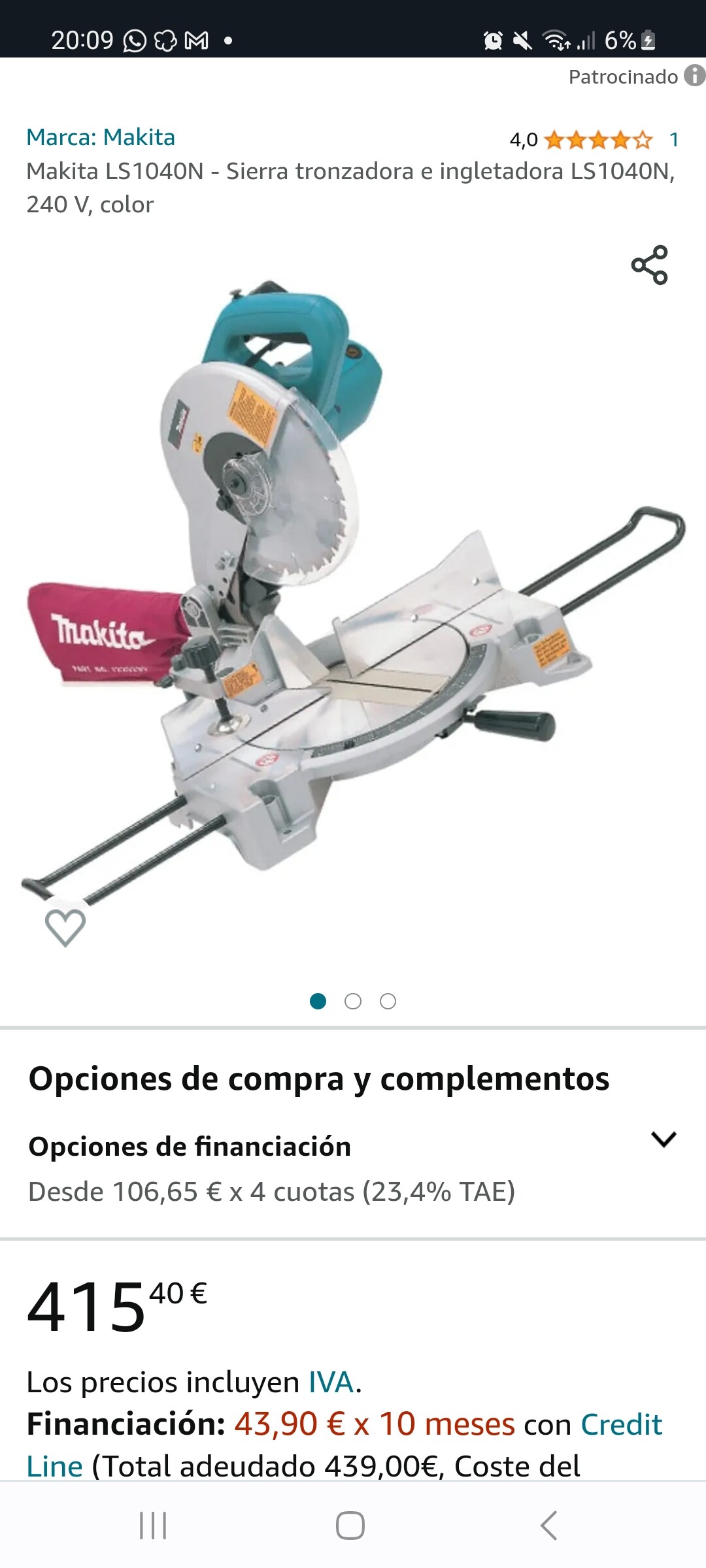Open the IVA link
This screenshot has width=706, height=1568.
pos(331,1382)
